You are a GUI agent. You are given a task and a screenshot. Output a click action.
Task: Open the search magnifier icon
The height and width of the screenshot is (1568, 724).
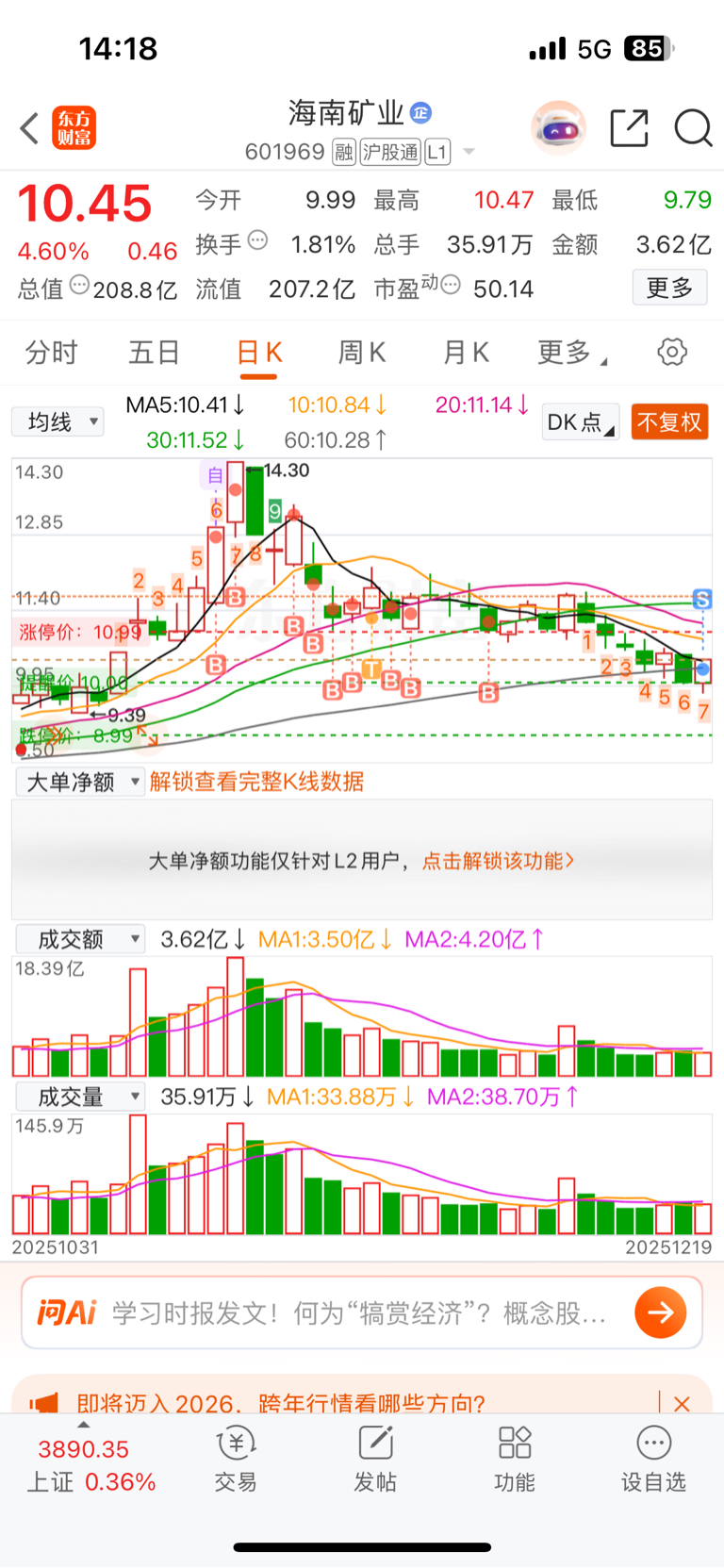pos(693,128)
